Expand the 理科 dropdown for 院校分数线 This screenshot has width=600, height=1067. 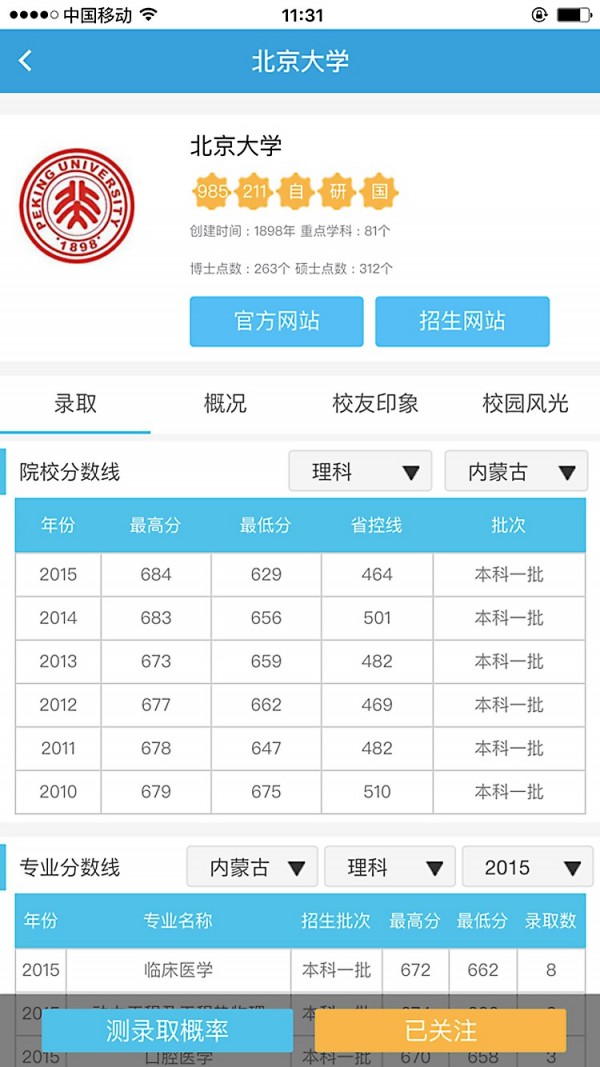click(360, 471)
